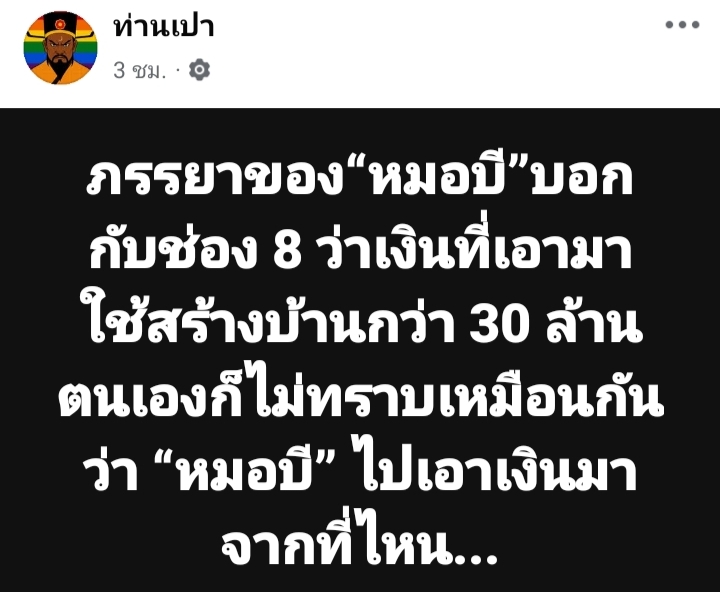Tap the post audience gear icon

pyautogui.click(x=200, y=70)
